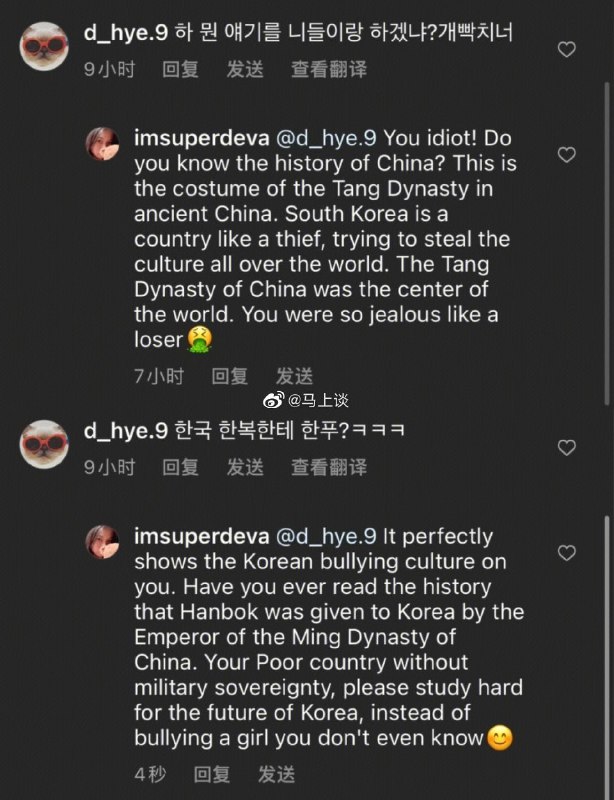Tap 查看翻译 under d_hye.9's 하 뭔 얘기를 comment

click(x=328, y=69)
